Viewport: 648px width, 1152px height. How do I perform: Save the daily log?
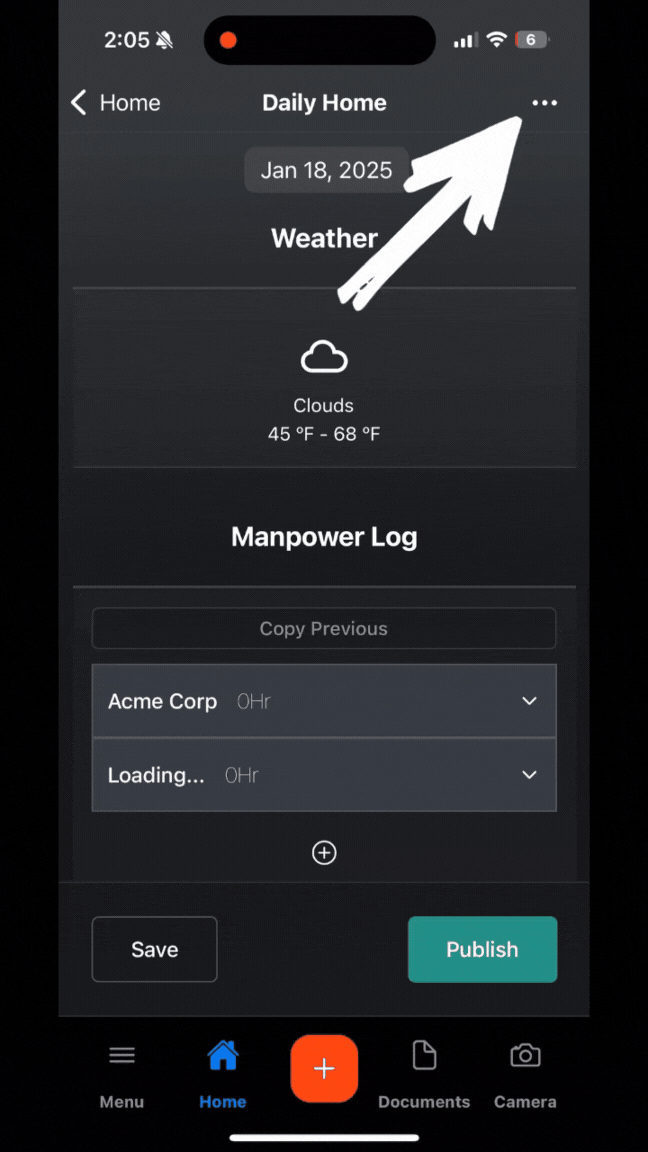pos(154,949)
